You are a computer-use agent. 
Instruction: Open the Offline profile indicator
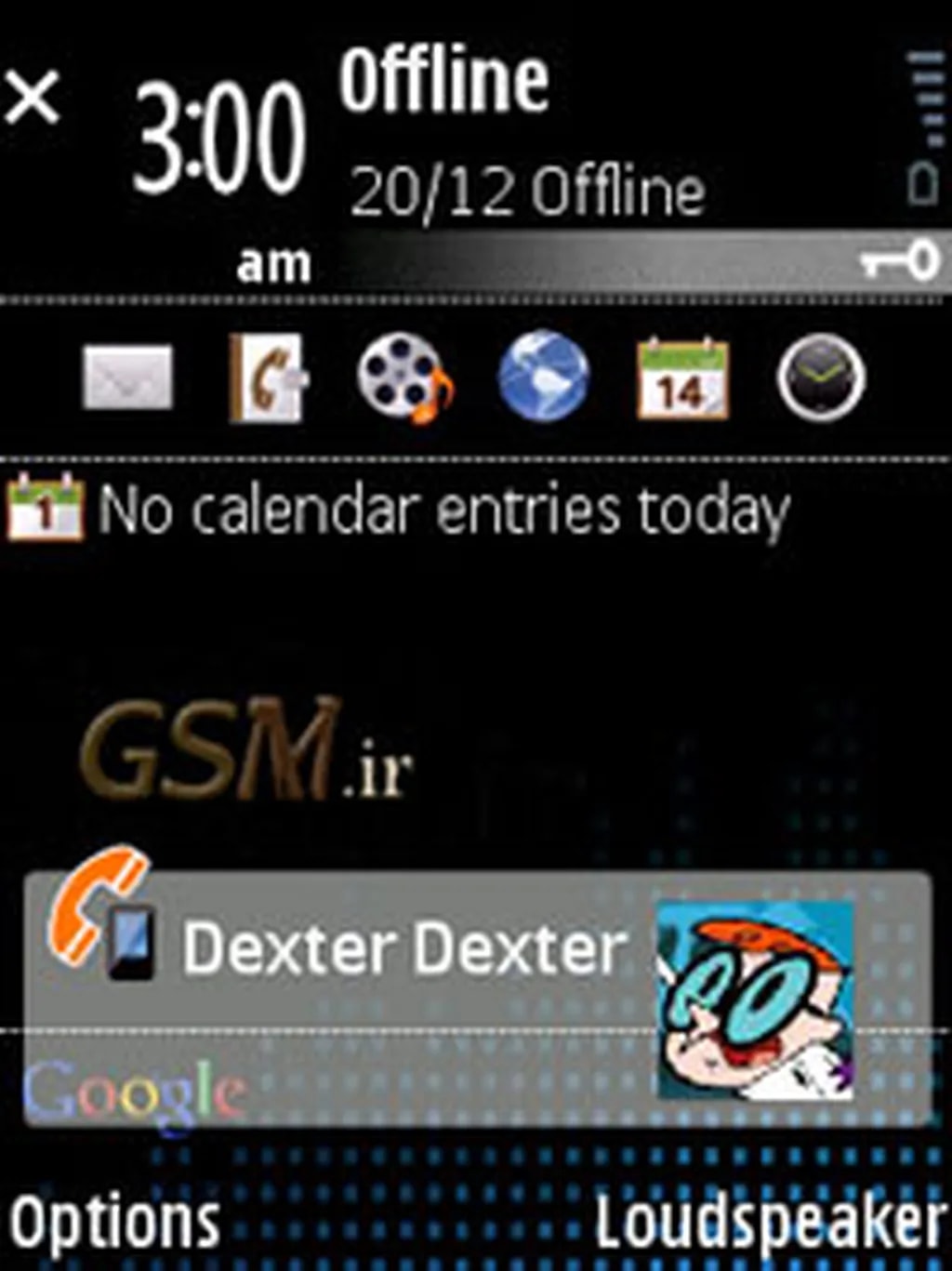coord(444,82)
